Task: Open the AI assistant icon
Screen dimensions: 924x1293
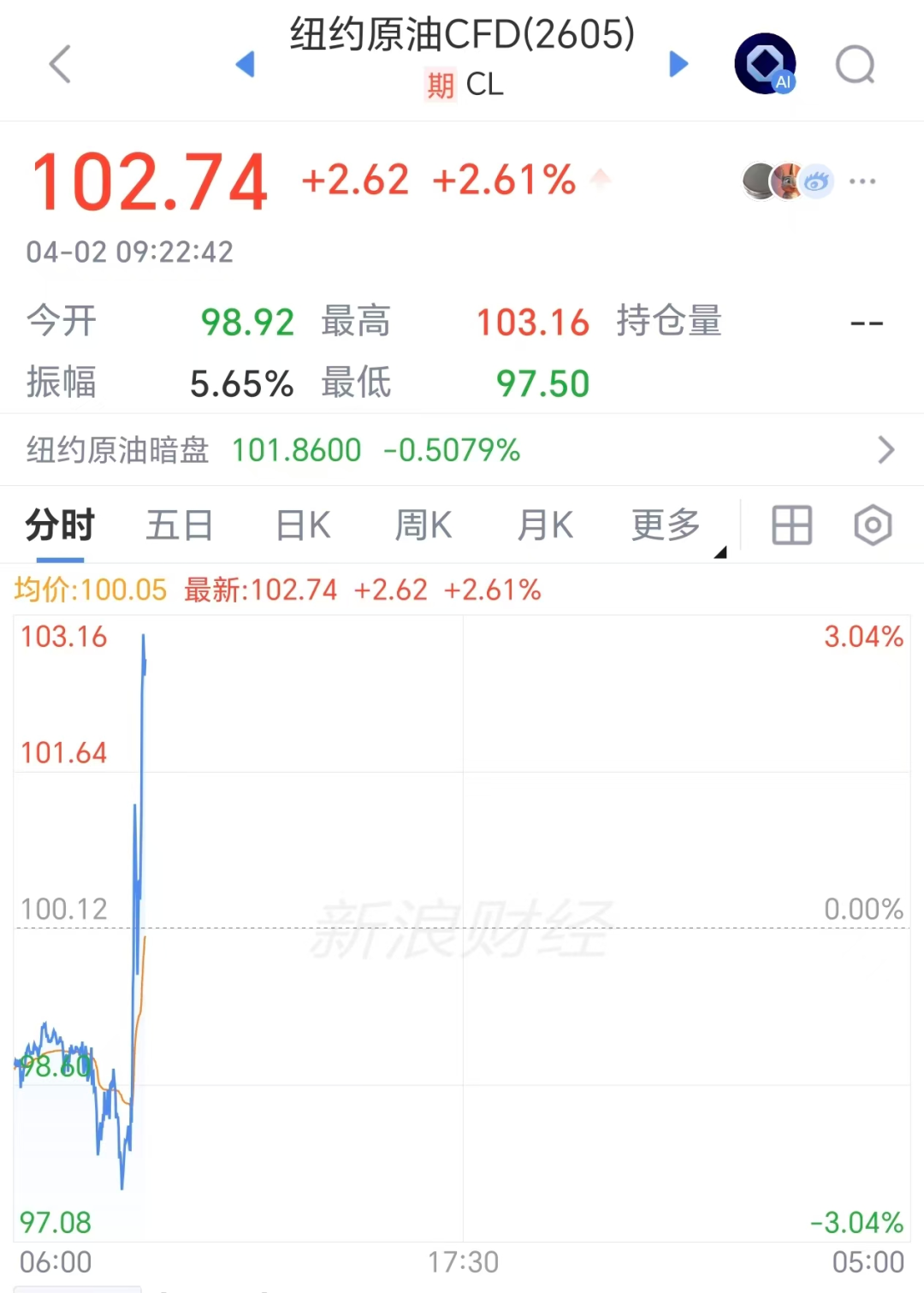Action: pos(764,63)
